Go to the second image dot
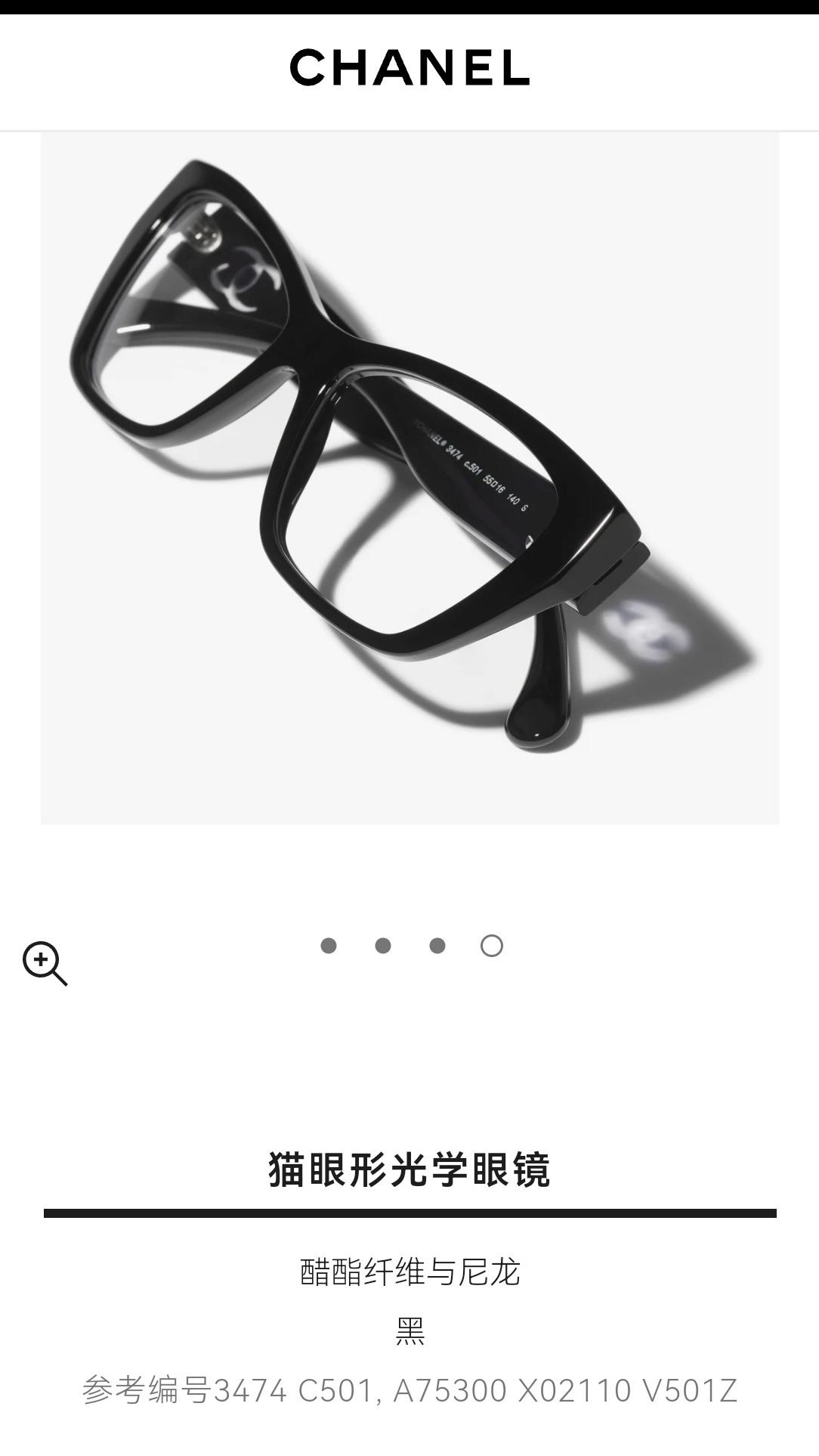 (x=383, y=946)
